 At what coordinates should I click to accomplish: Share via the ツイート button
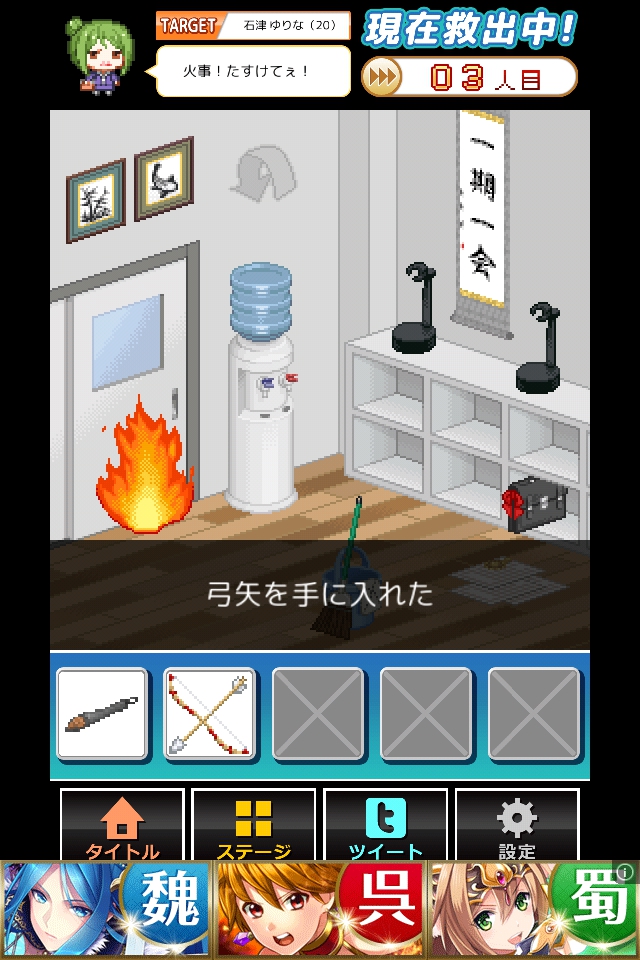click(385, 826)
